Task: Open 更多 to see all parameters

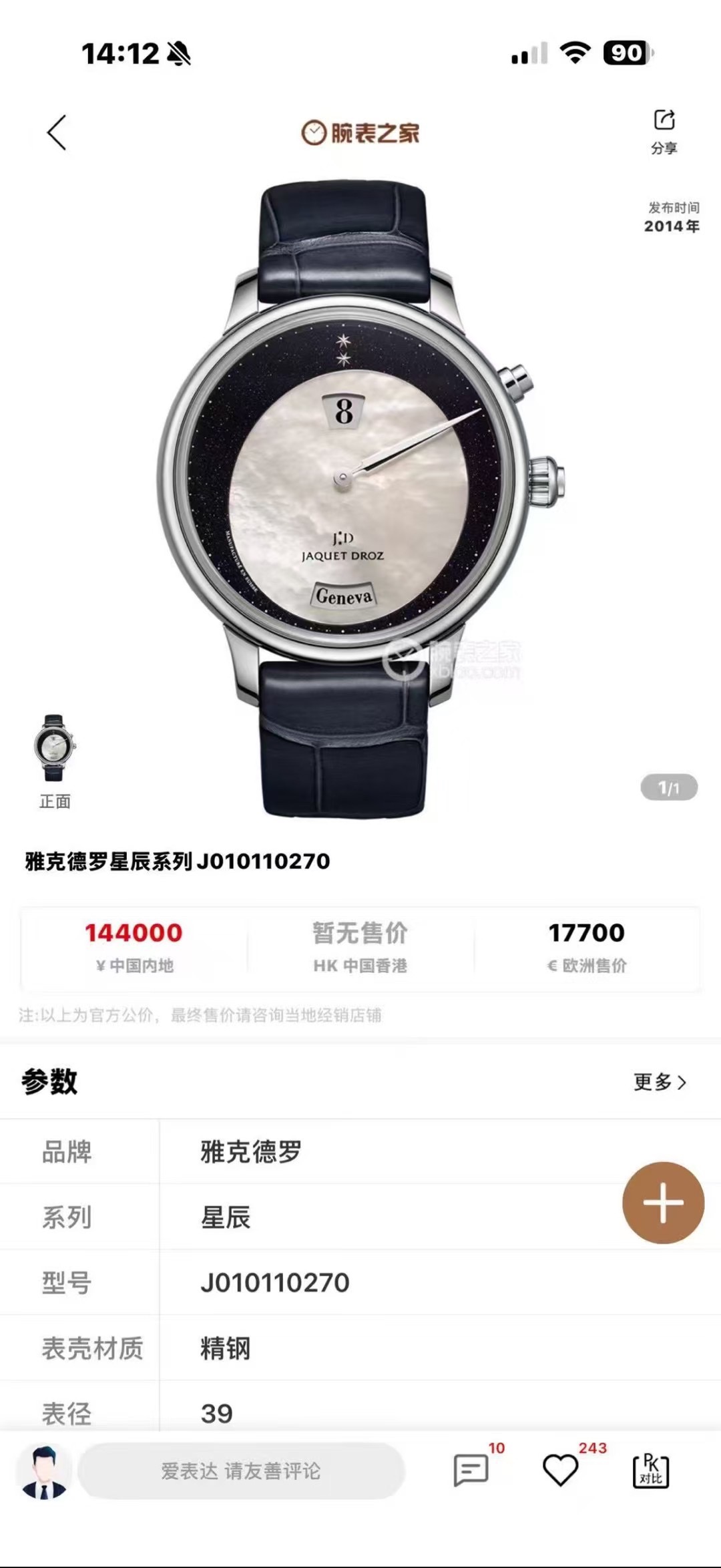Action: 659,1082
